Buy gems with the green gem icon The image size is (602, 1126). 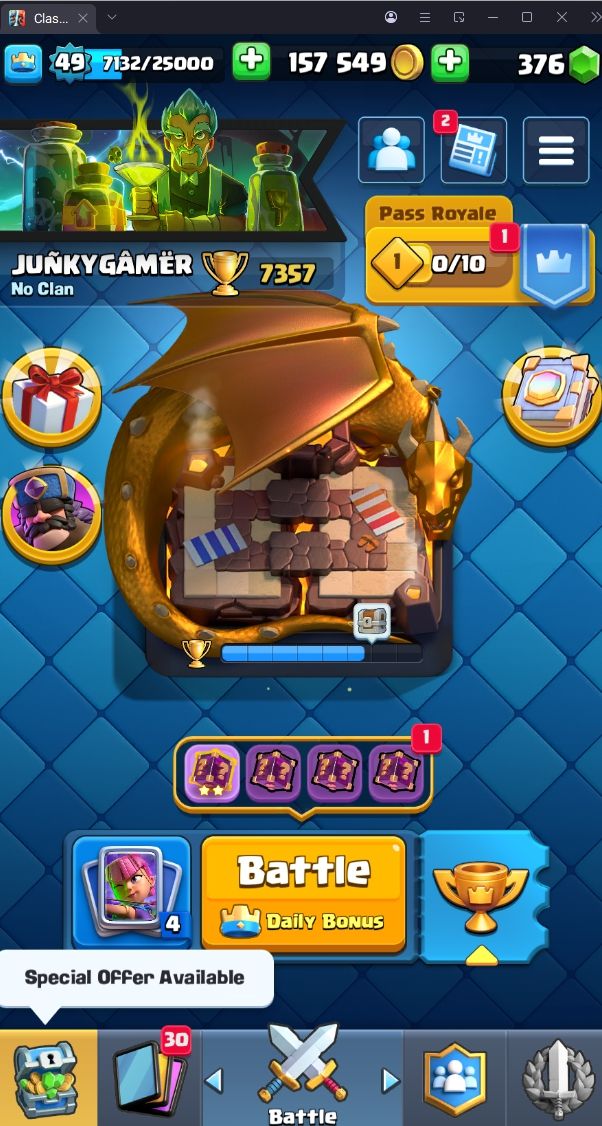point(583,64)
